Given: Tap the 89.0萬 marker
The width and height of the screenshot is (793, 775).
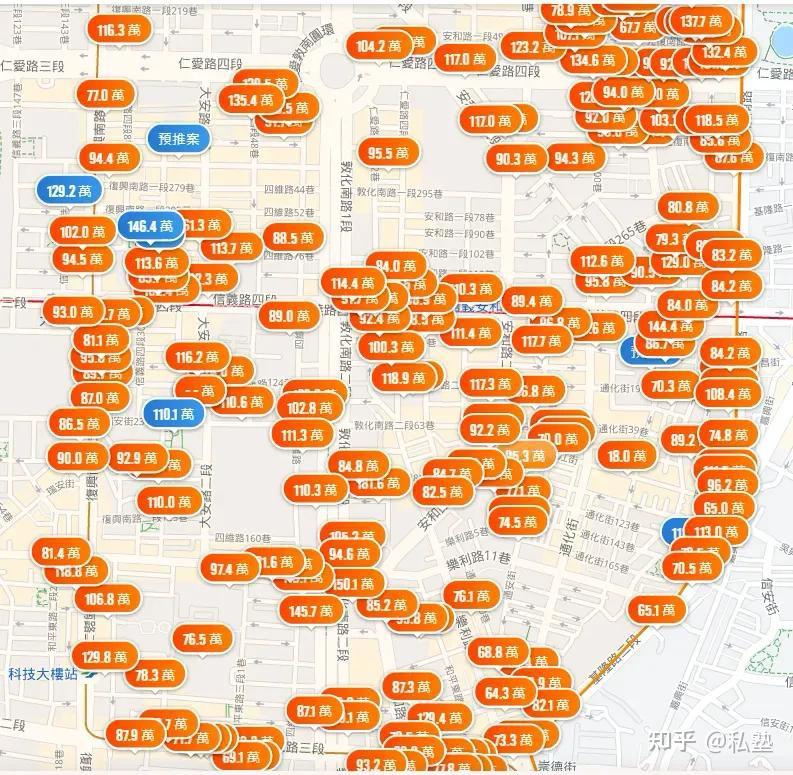Looking at the screenshot, I should point(289,316).
